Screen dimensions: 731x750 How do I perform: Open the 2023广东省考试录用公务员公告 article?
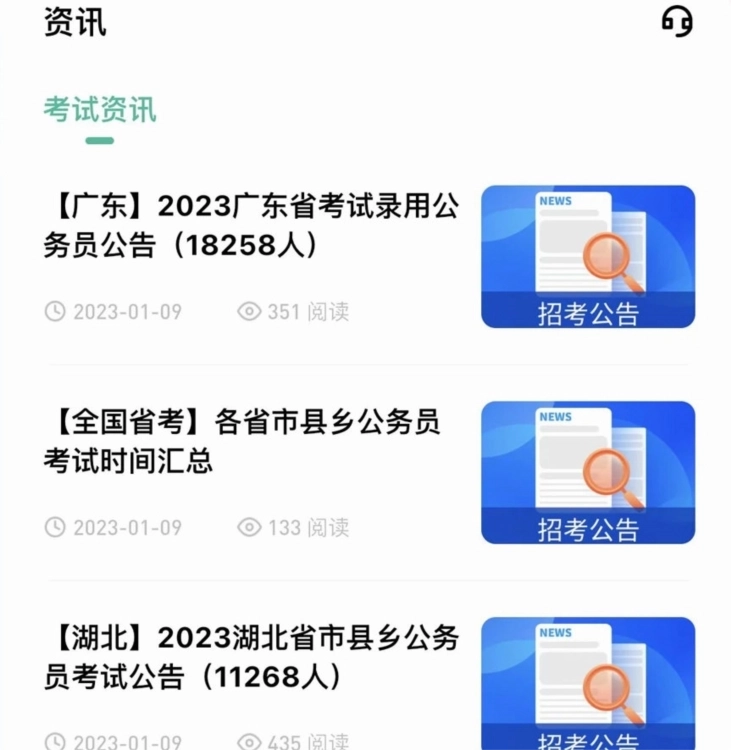tap(251, 225)
